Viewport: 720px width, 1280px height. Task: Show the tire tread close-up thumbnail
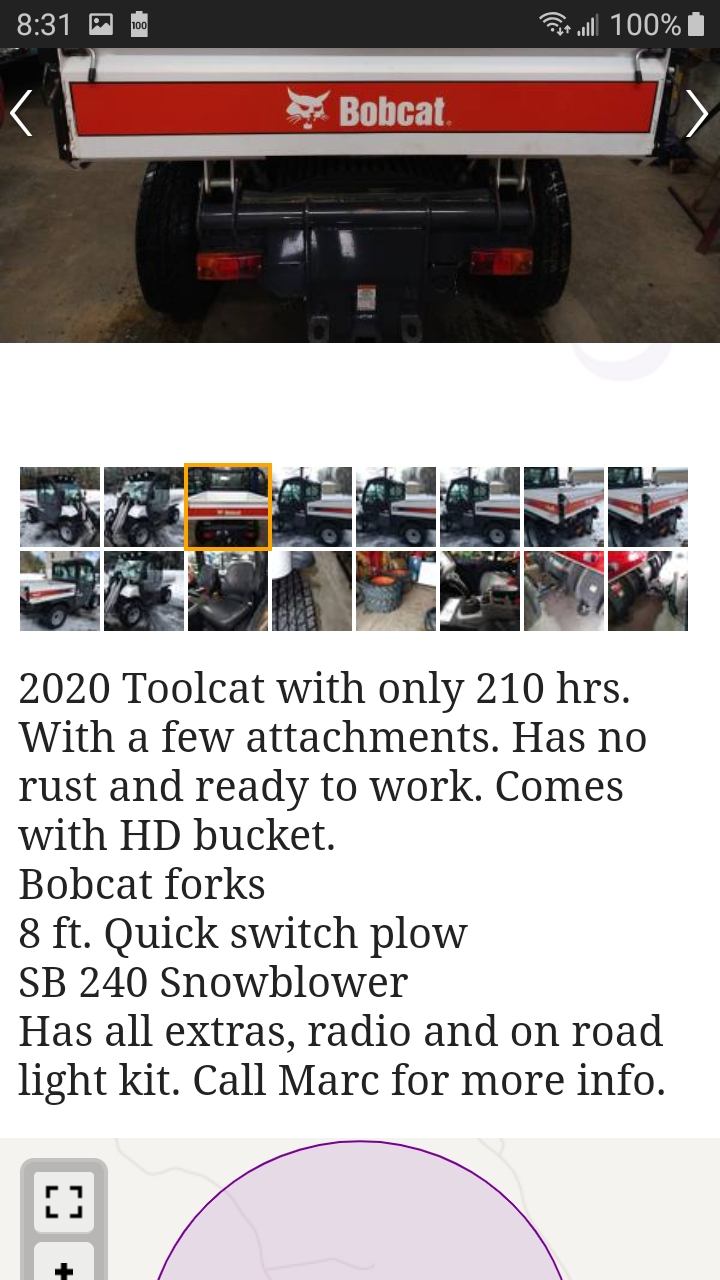pyautogui.click(x=312, y=591)
